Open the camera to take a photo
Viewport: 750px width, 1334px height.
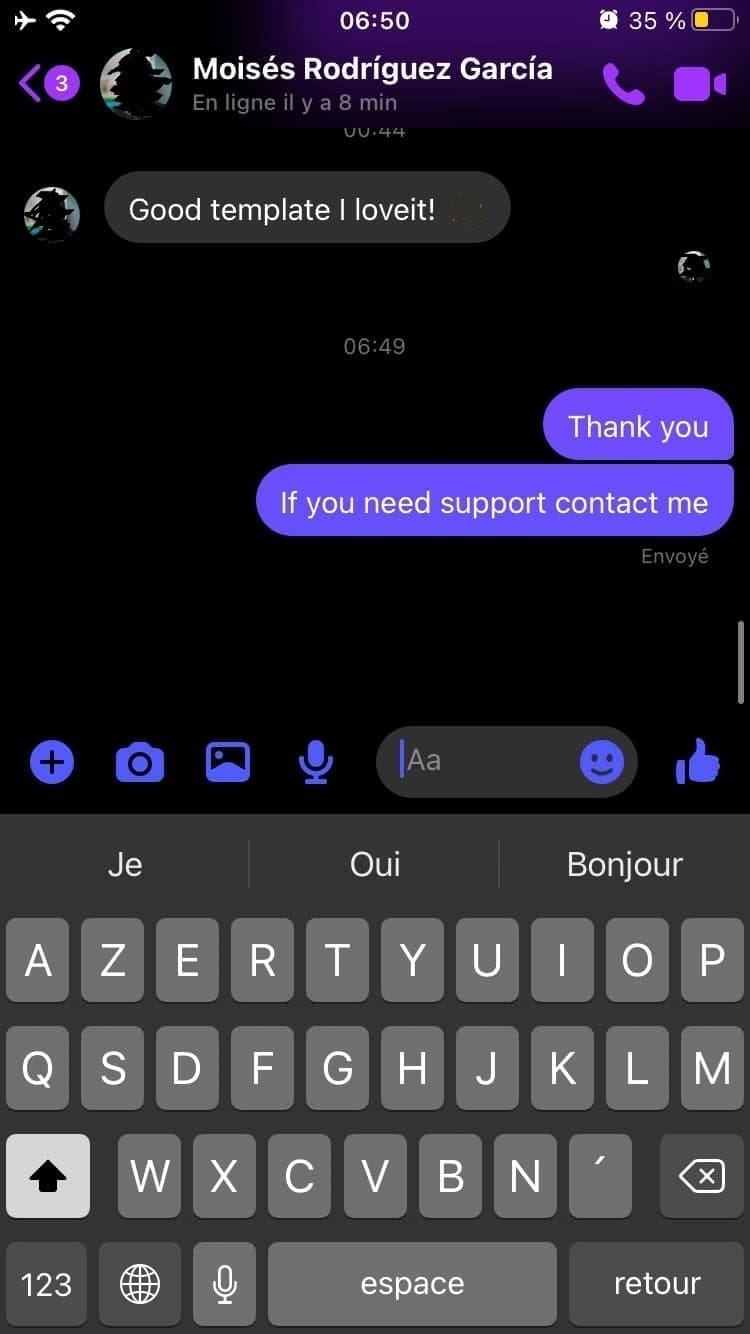coord(140,763)
